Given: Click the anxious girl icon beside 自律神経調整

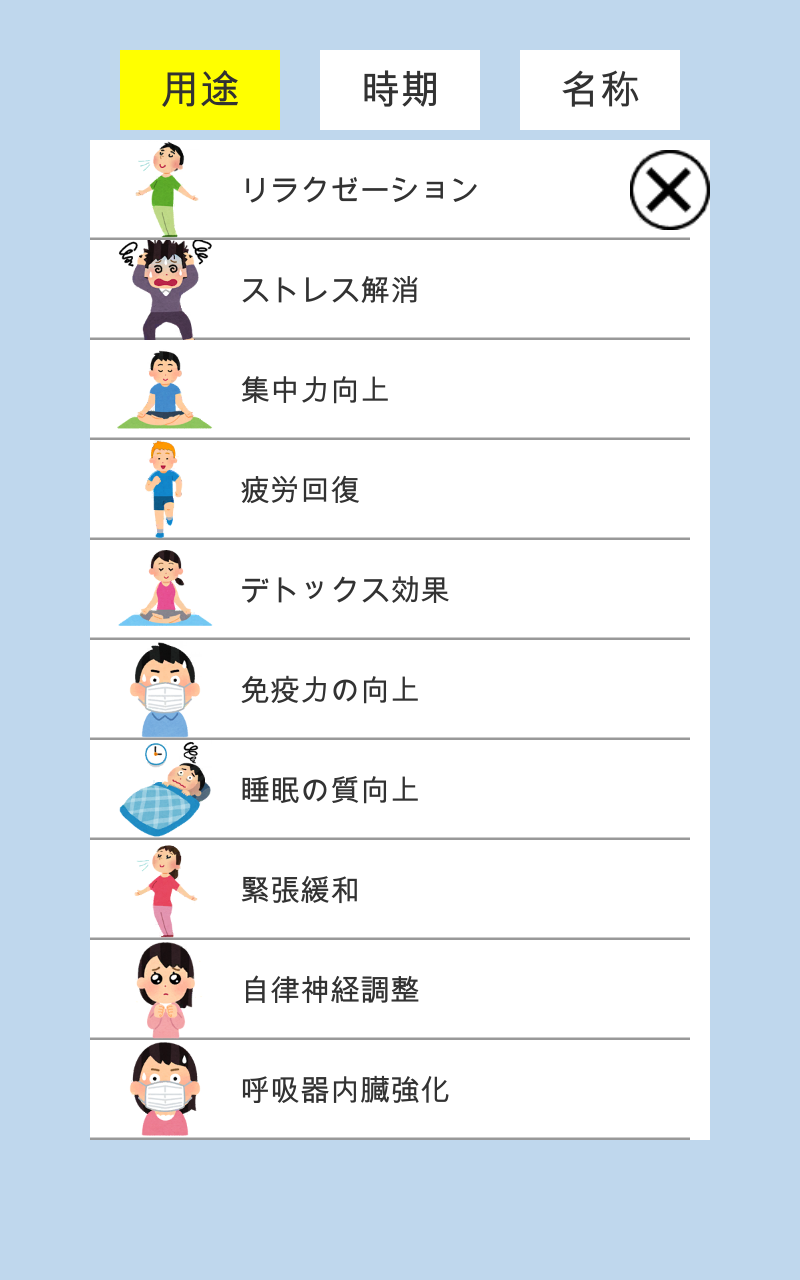Looking at the screenshot, I should coord(163,987).
